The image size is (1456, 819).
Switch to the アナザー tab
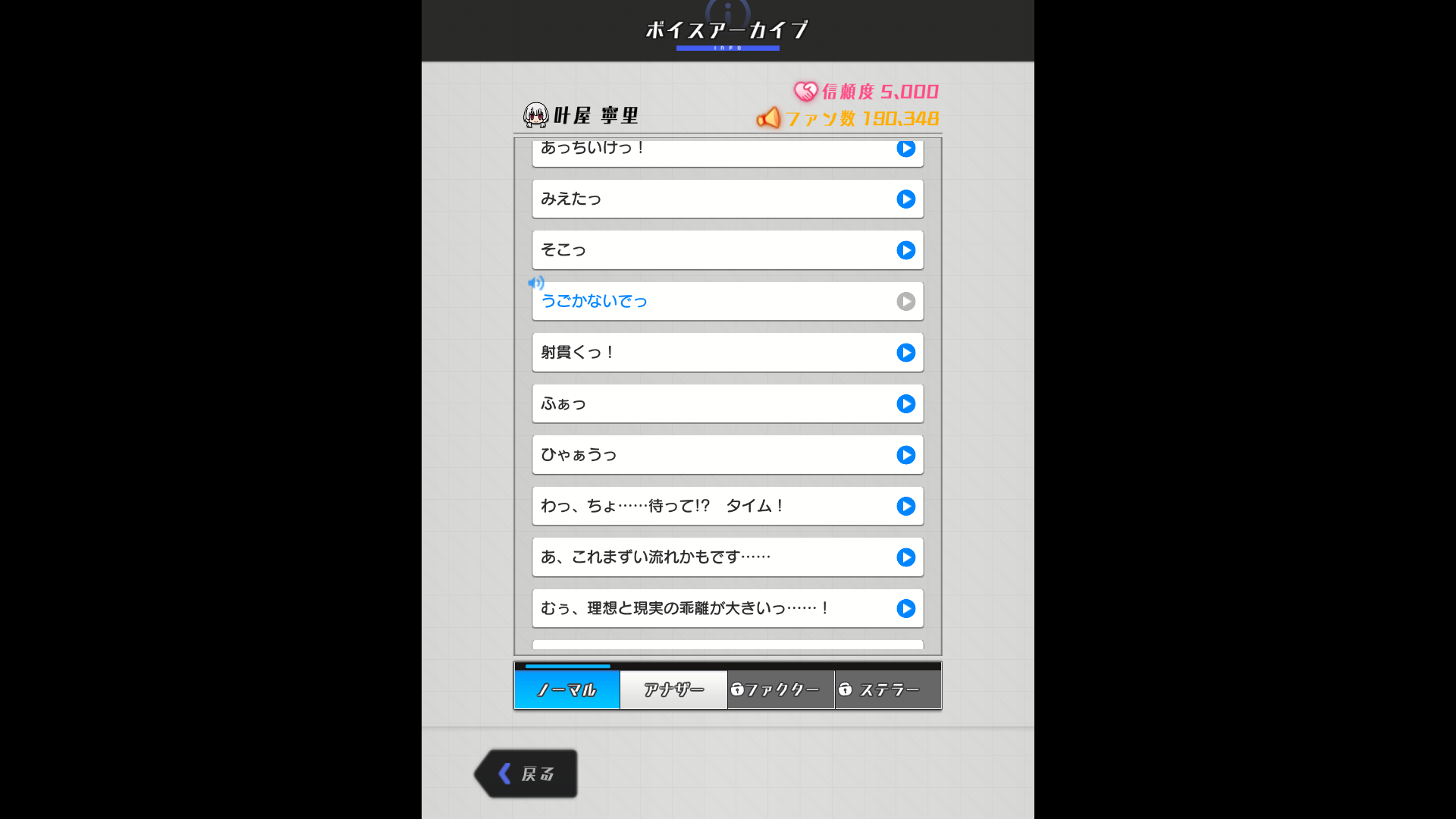[673, 690]
